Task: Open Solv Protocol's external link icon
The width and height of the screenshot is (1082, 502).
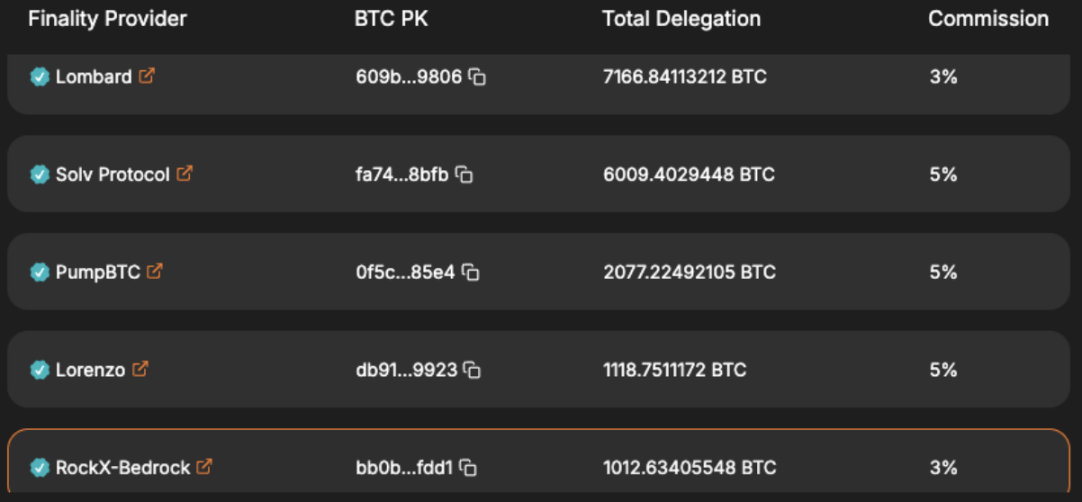Action: point(184,173)
